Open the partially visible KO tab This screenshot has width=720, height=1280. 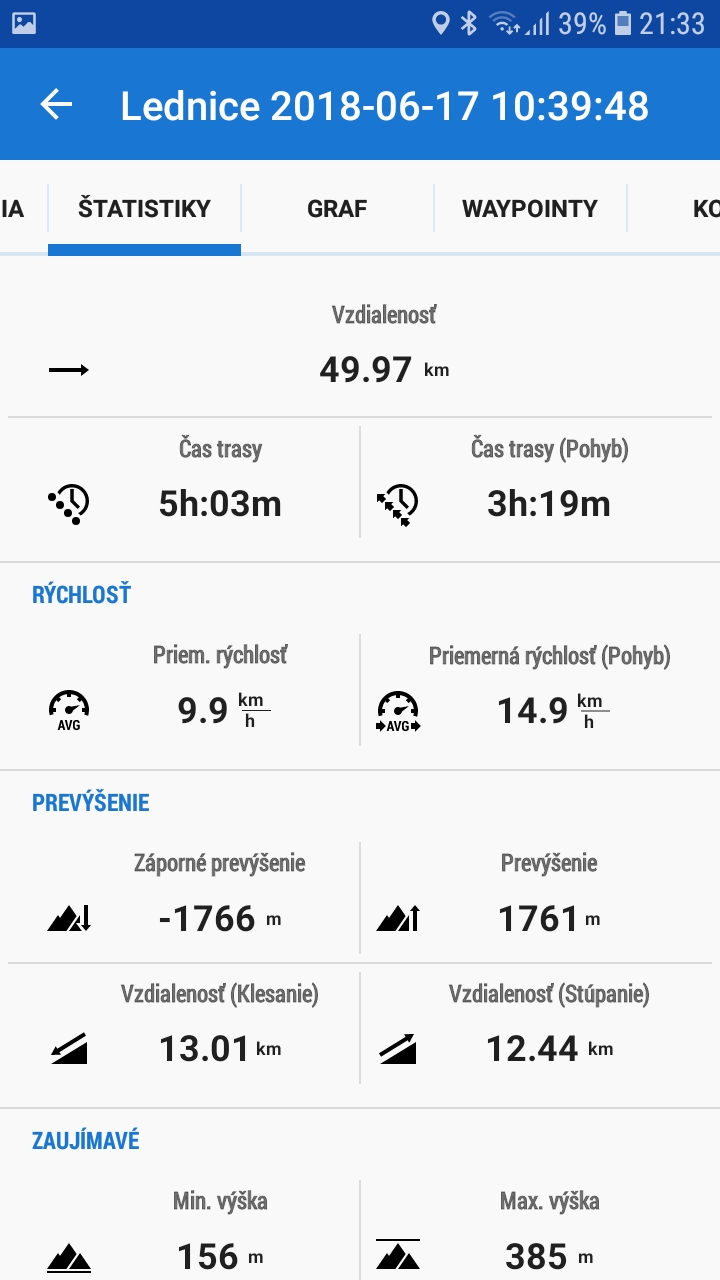(702, 209)
